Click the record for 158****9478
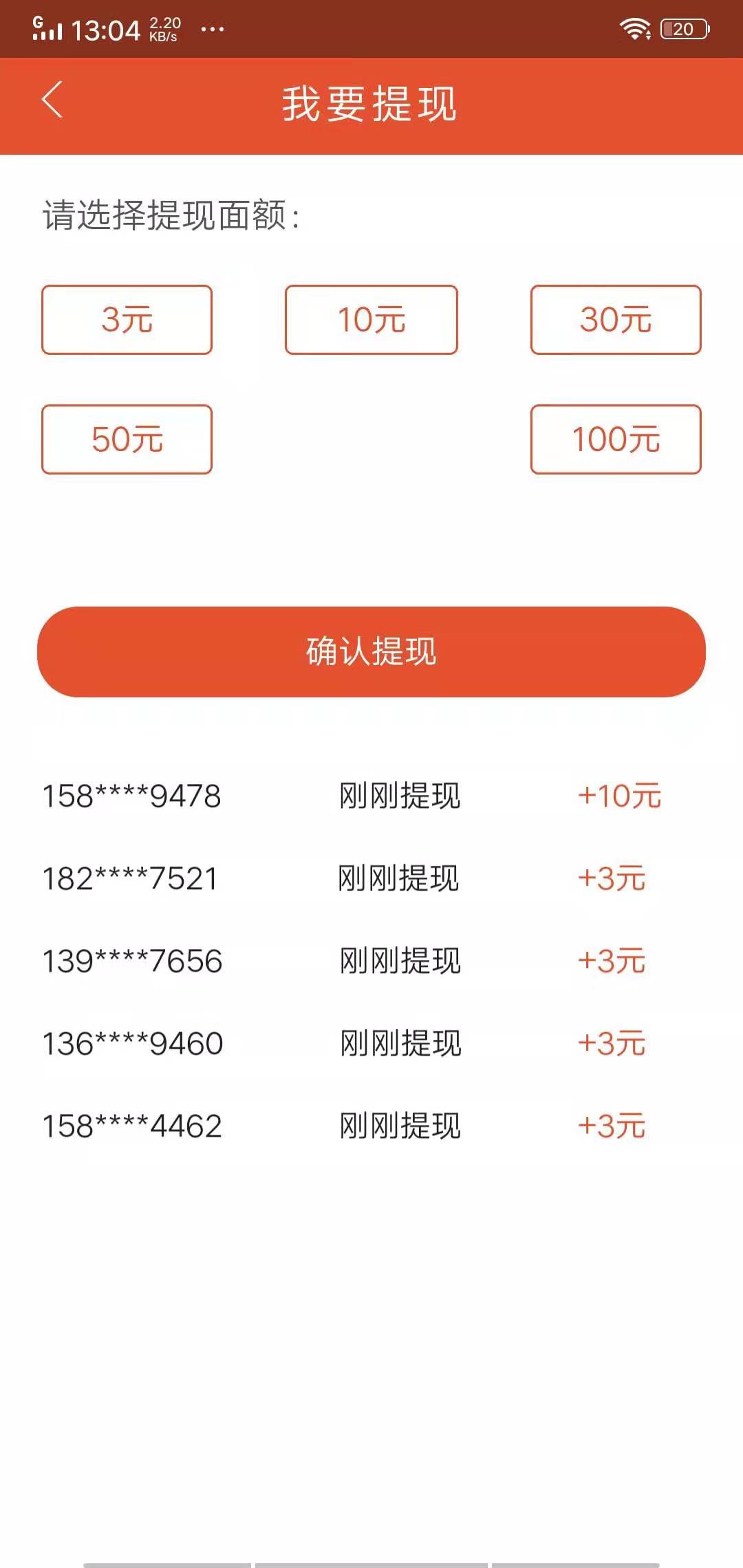This screenshot has height=1568, width=743. pyautogui.click(x=131, y=796)
